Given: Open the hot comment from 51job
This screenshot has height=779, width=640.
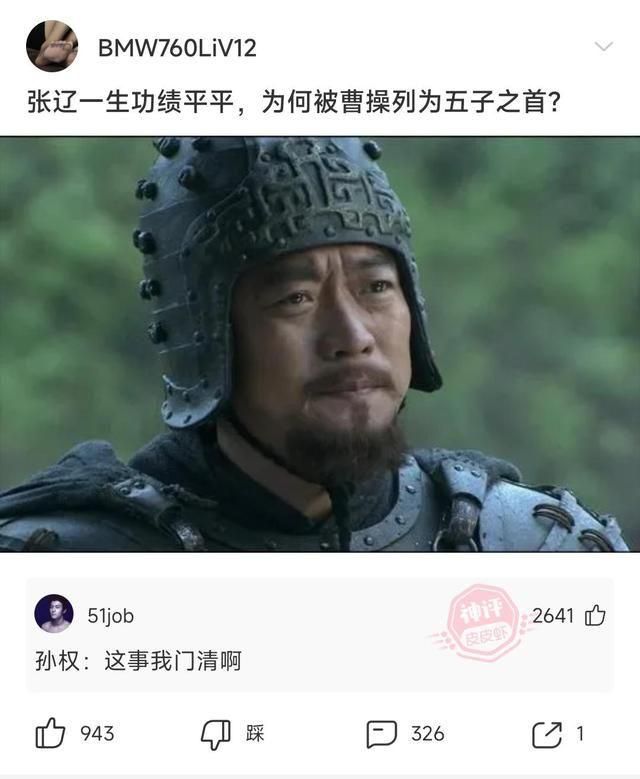Looking at the screenshot, I should (x=138, y=661).
